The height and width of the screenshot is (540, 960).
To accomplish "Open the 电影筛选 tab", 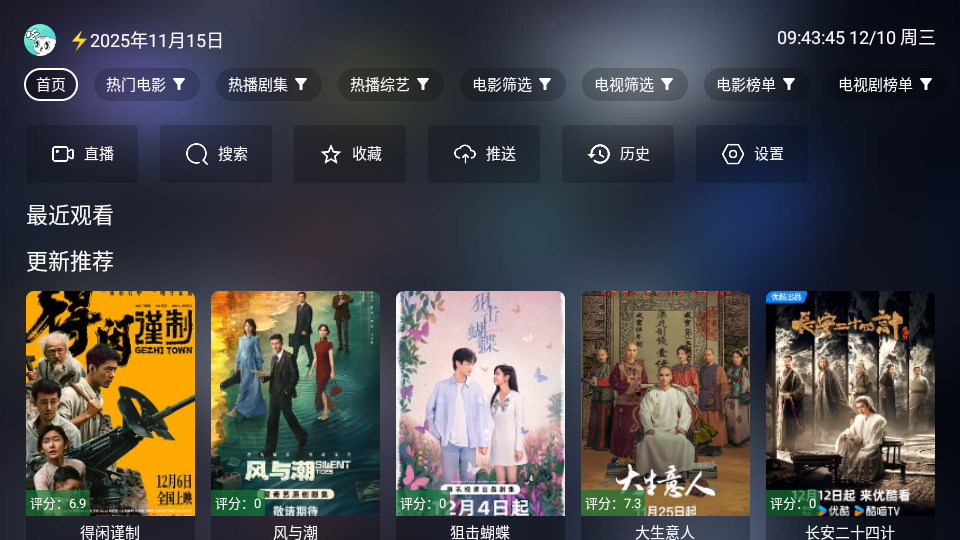I will pyautogui.click(x=512, y=85).
